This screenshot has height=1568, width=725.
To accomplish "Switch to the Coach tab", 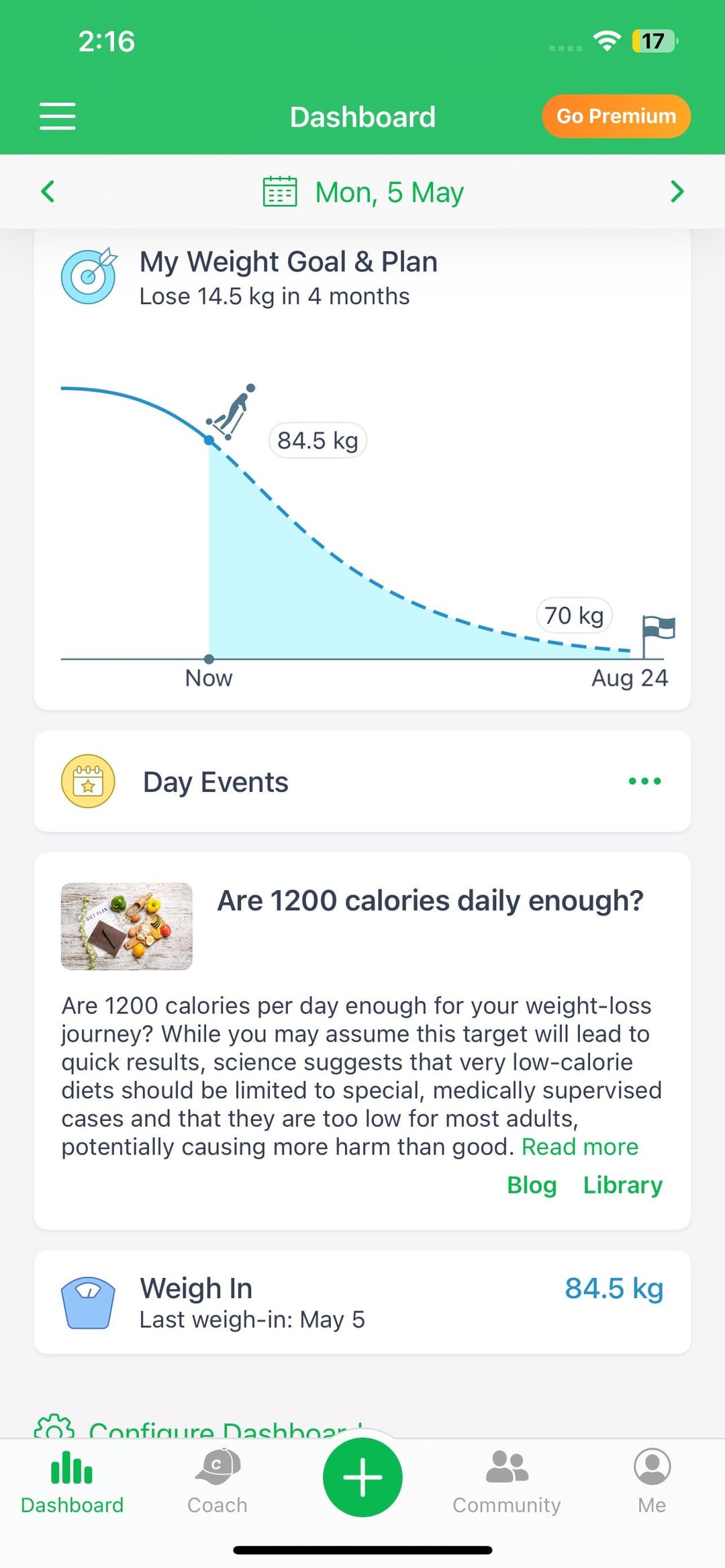I will pyautogui.click(x=217, y=1481).
